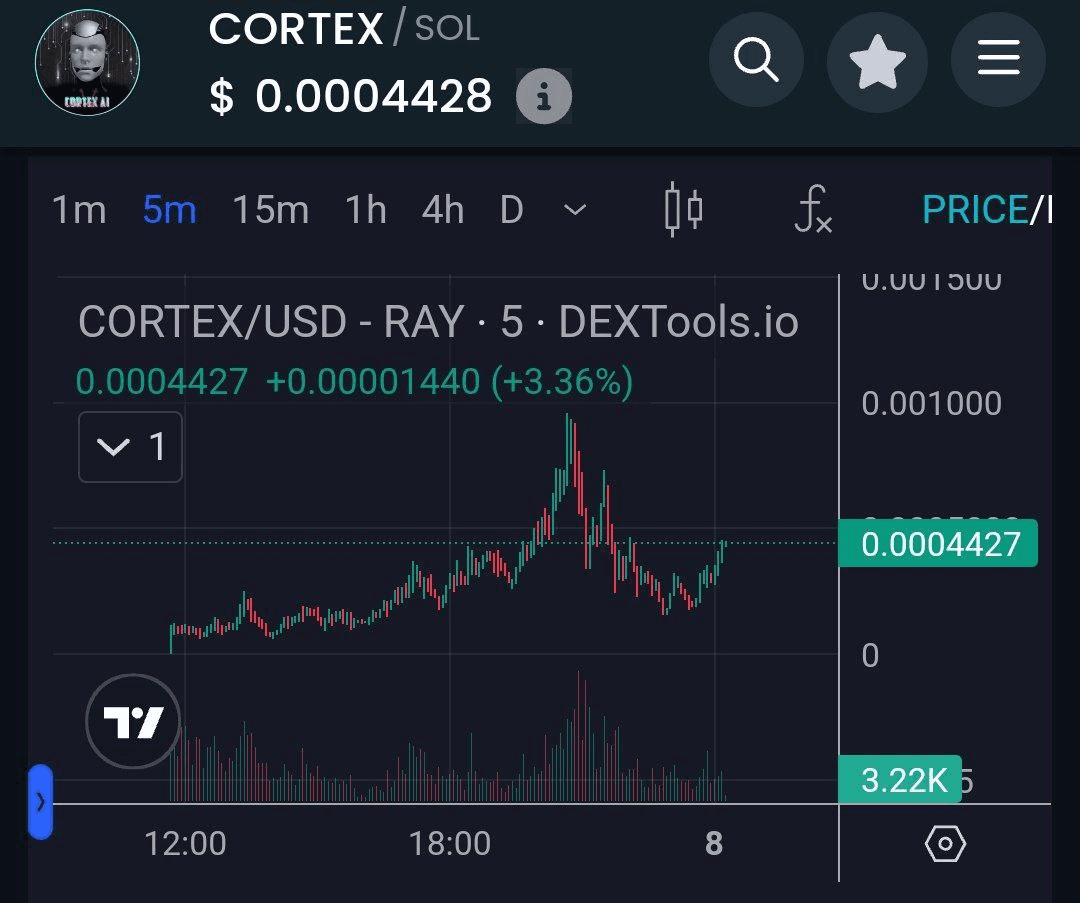Viewport: 1080px width, 903px height.
Task: Switch to the 1h timeframe
Action: click(365, 210)
